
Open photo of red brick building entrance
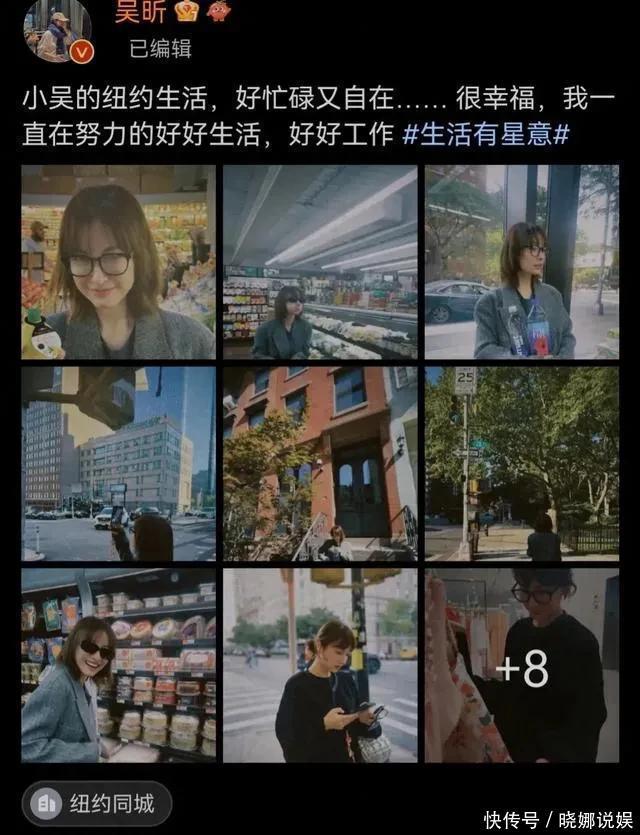pyautogui.click(x=320, y=464)
